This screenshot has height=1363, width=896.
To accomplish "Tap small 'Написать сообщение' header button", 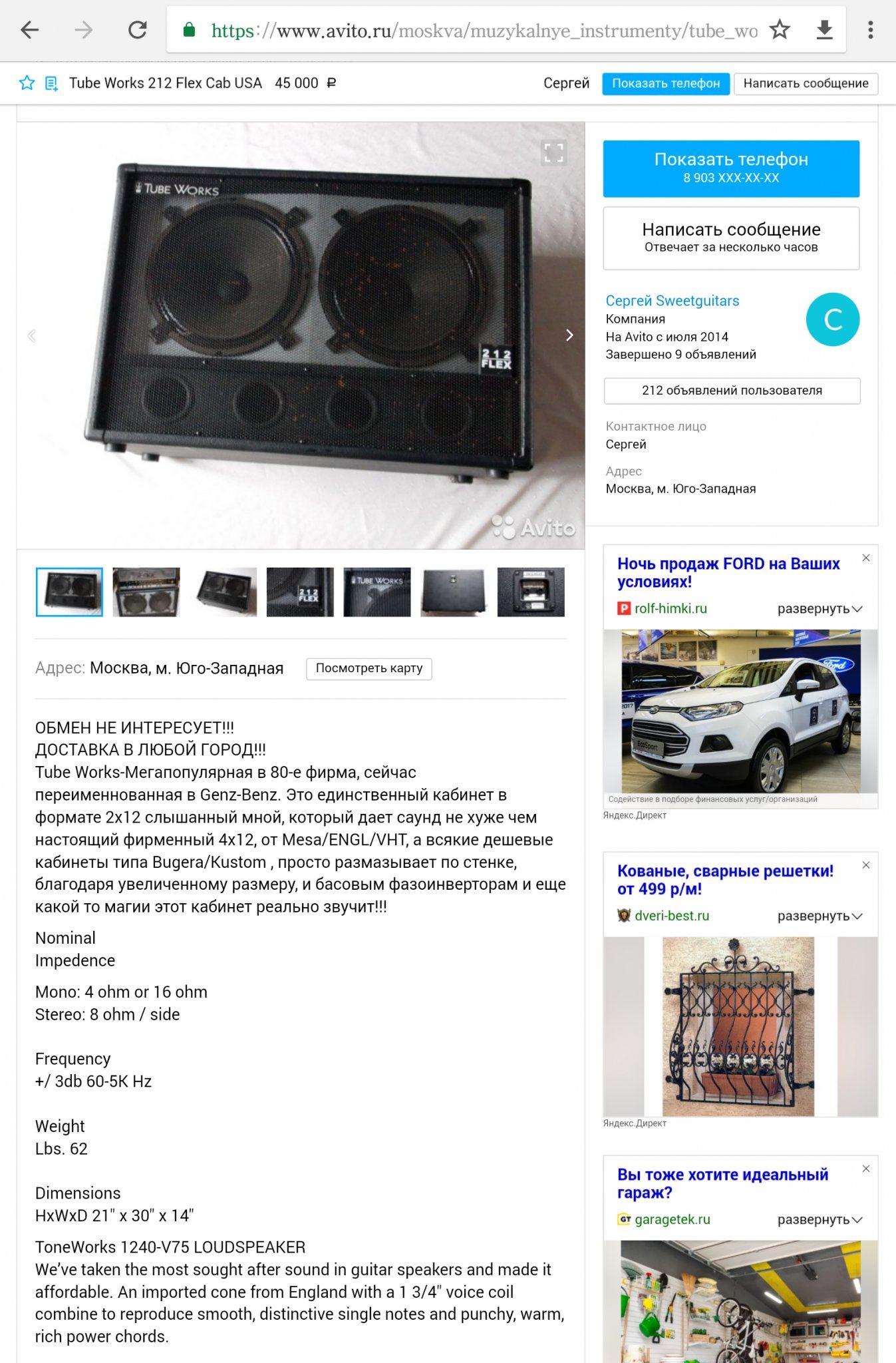I will coord(806,84).
